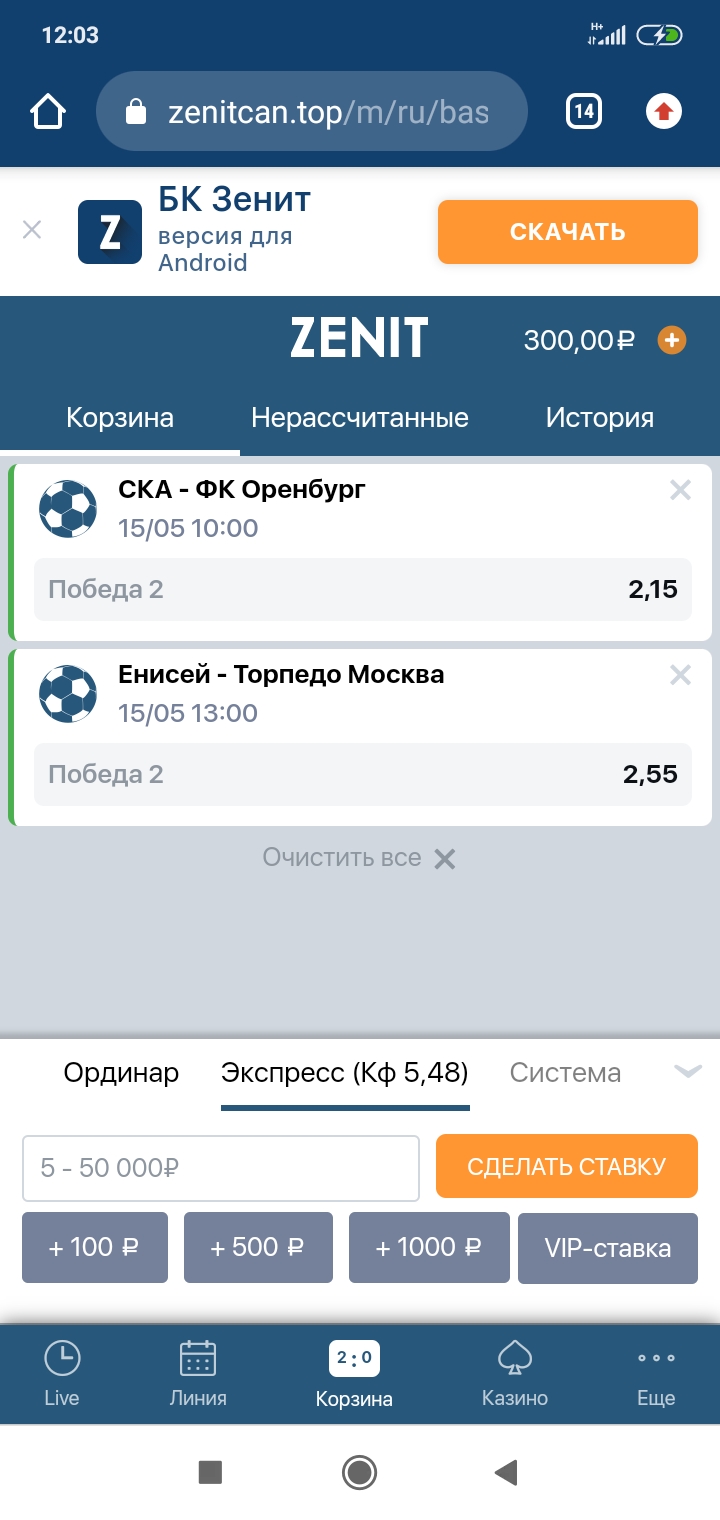
Task: Tap СДЕЛАТЬ СТАВКУ to place the bet
Action: click(566, 1166)
